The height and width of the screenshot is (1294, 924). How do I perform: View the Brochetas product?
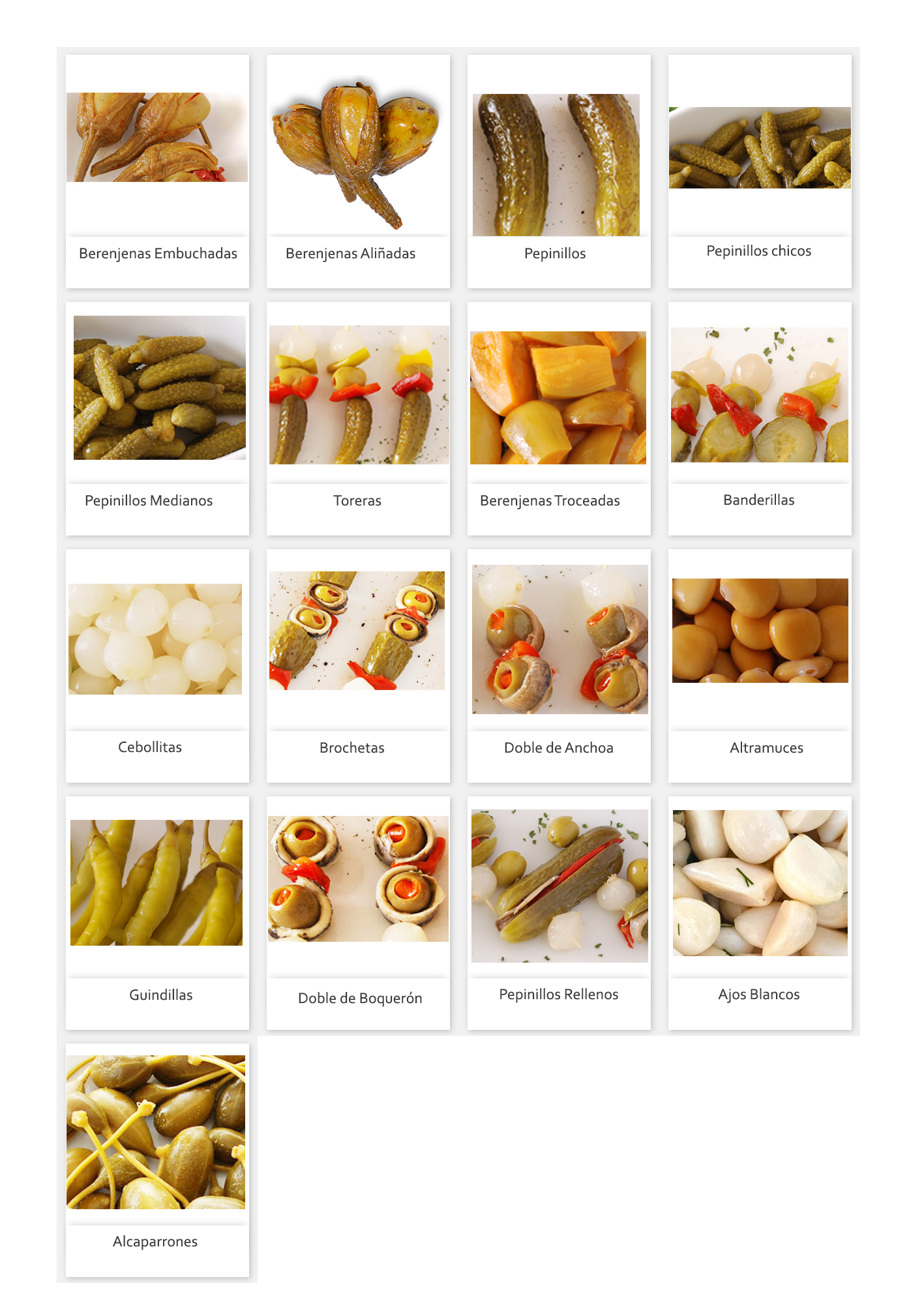pyautogui.click(x=358, y=665)
